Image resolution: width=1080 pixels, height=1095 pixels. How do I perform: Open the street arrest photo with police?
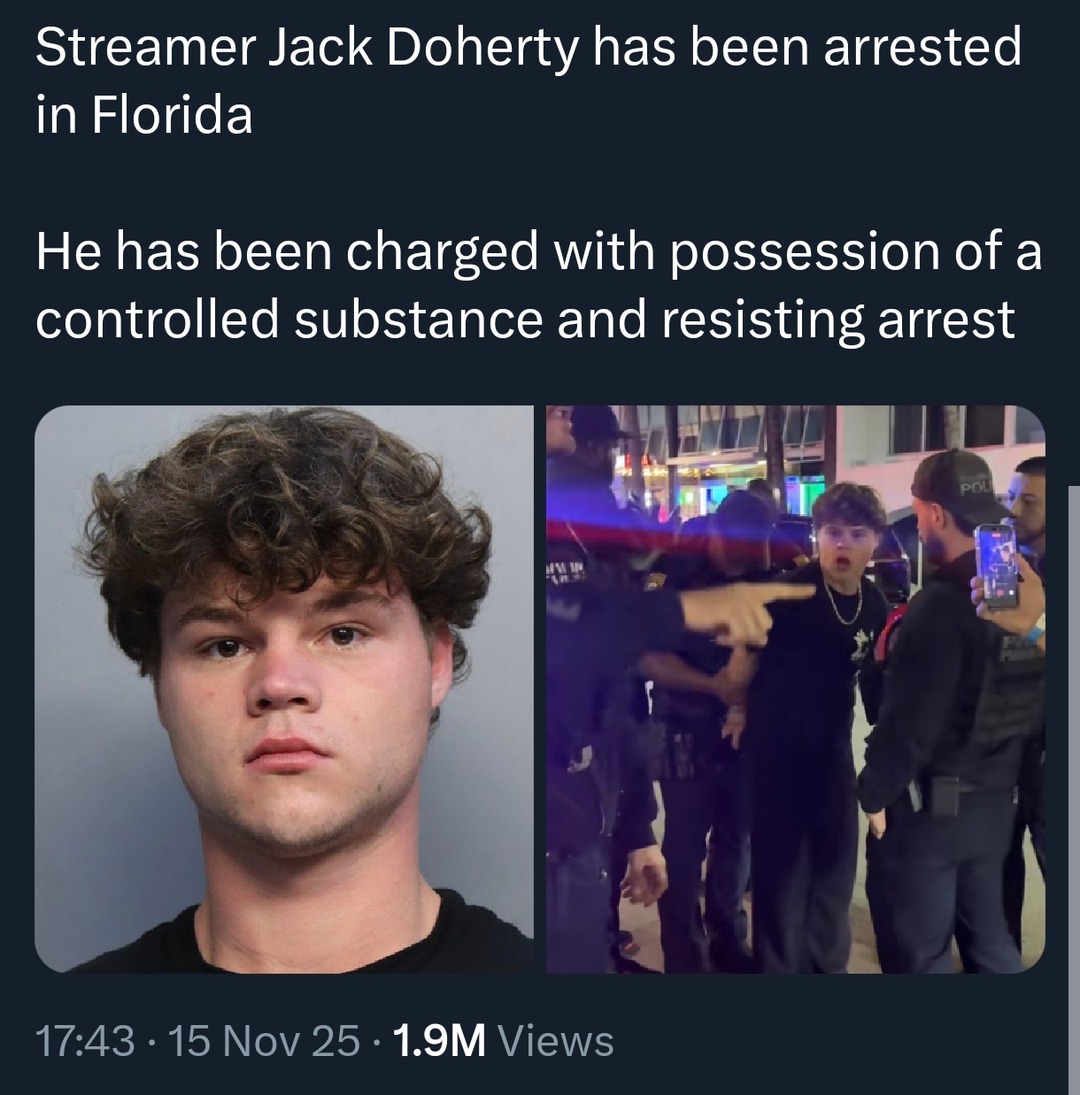click(795, 688)
